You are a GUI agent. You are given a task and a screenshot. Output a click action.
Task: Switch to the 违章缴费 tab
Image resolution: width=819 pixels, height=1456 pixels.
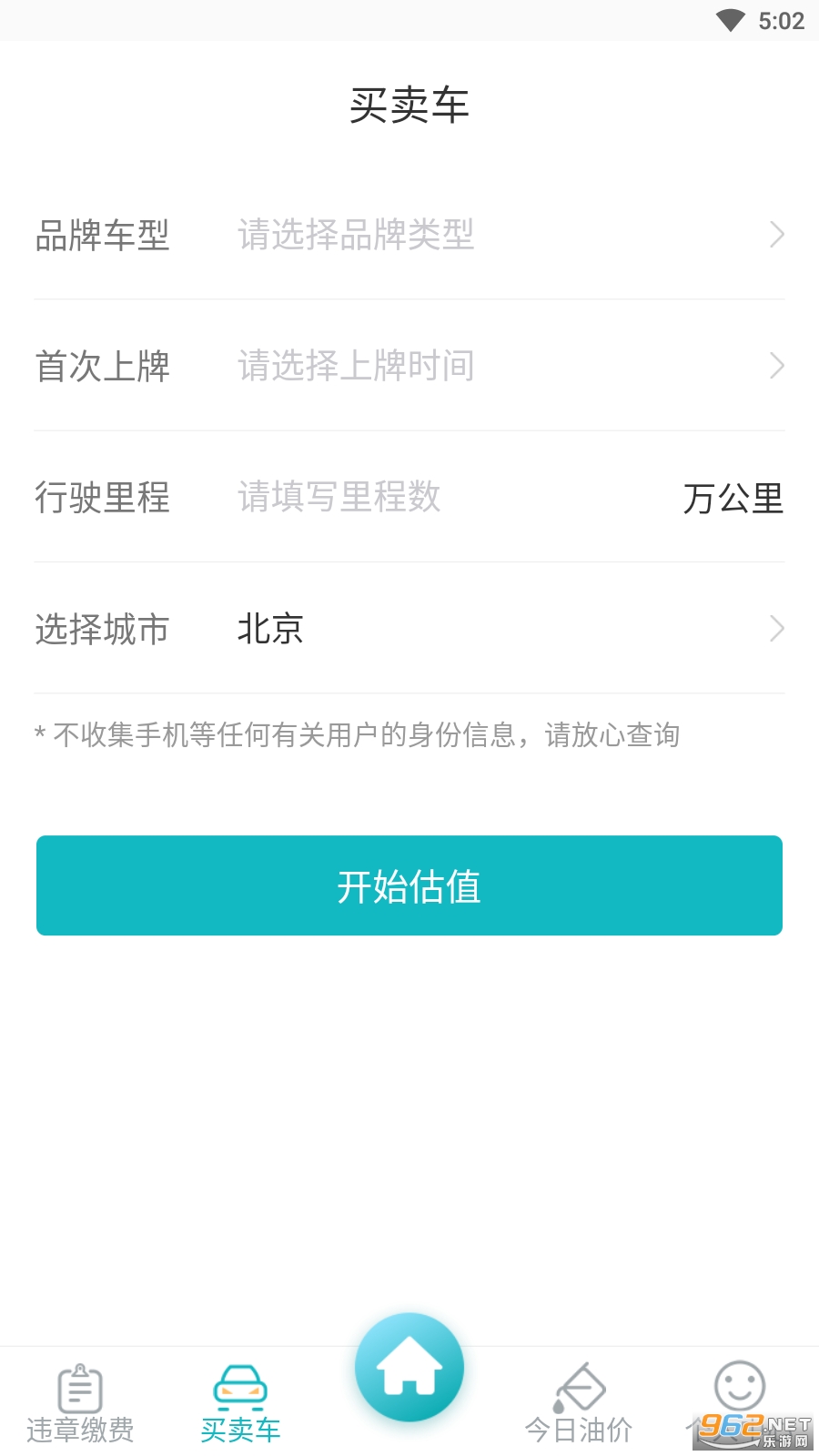pos(80,1403)
